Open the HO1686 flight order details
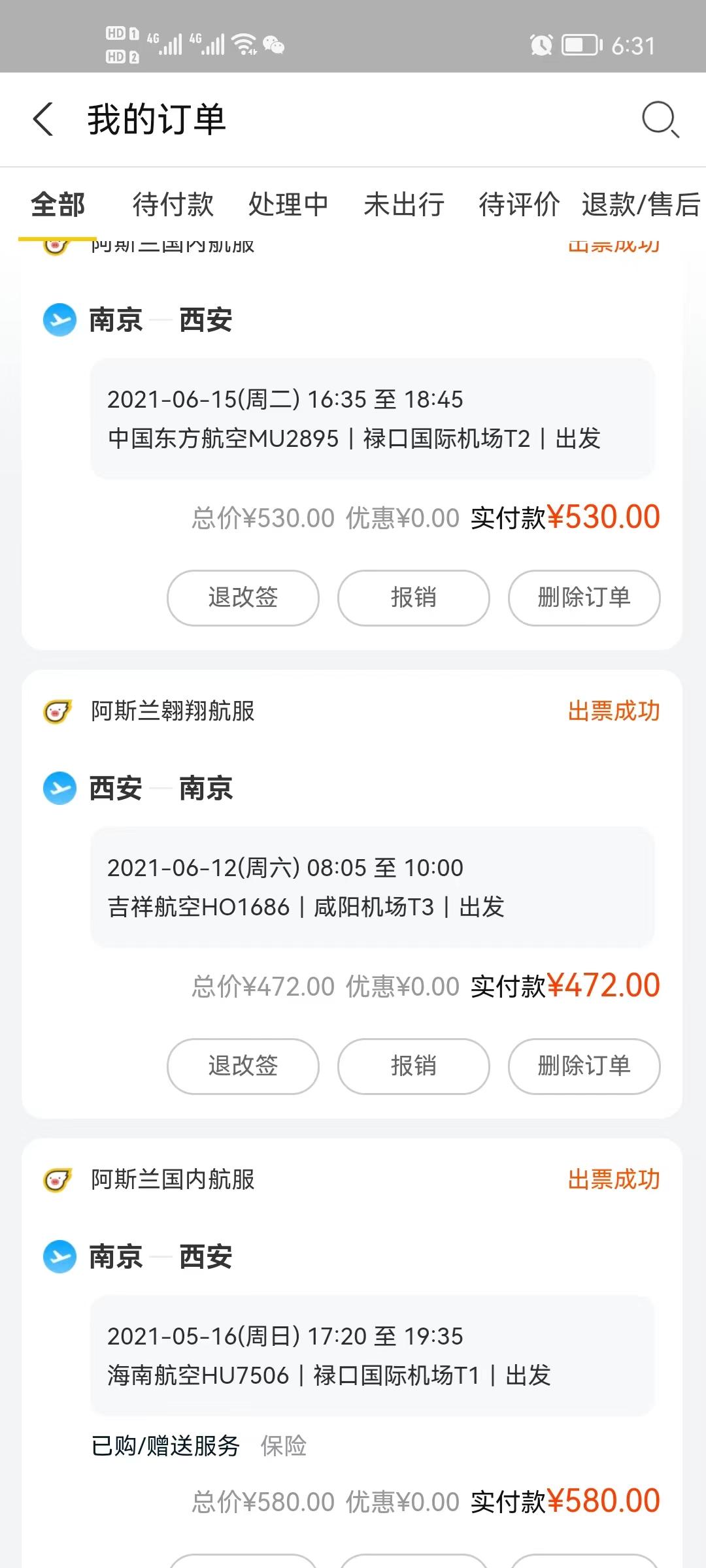 click(x=372, y=887)
